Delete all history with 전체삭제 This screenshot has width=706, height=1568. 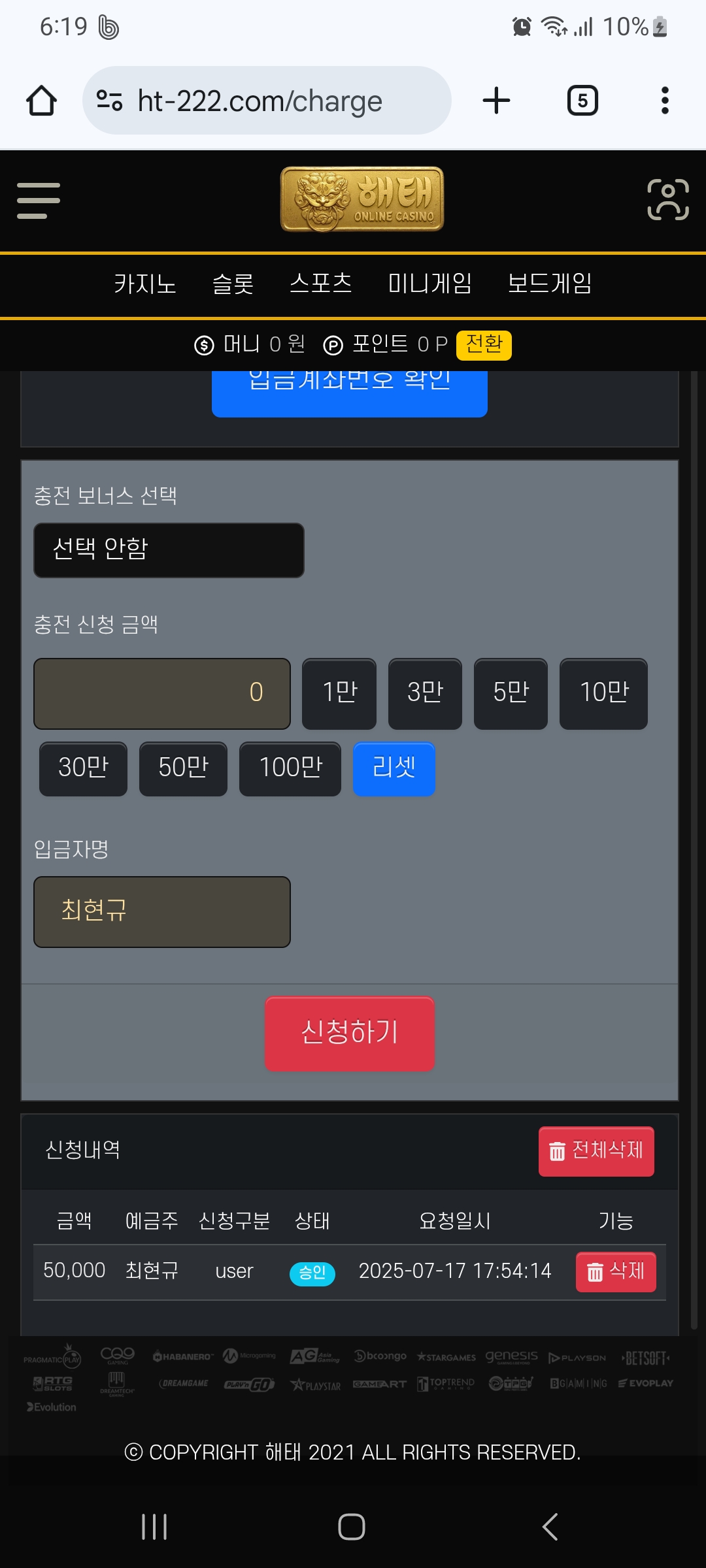[x=596, y=1151]
